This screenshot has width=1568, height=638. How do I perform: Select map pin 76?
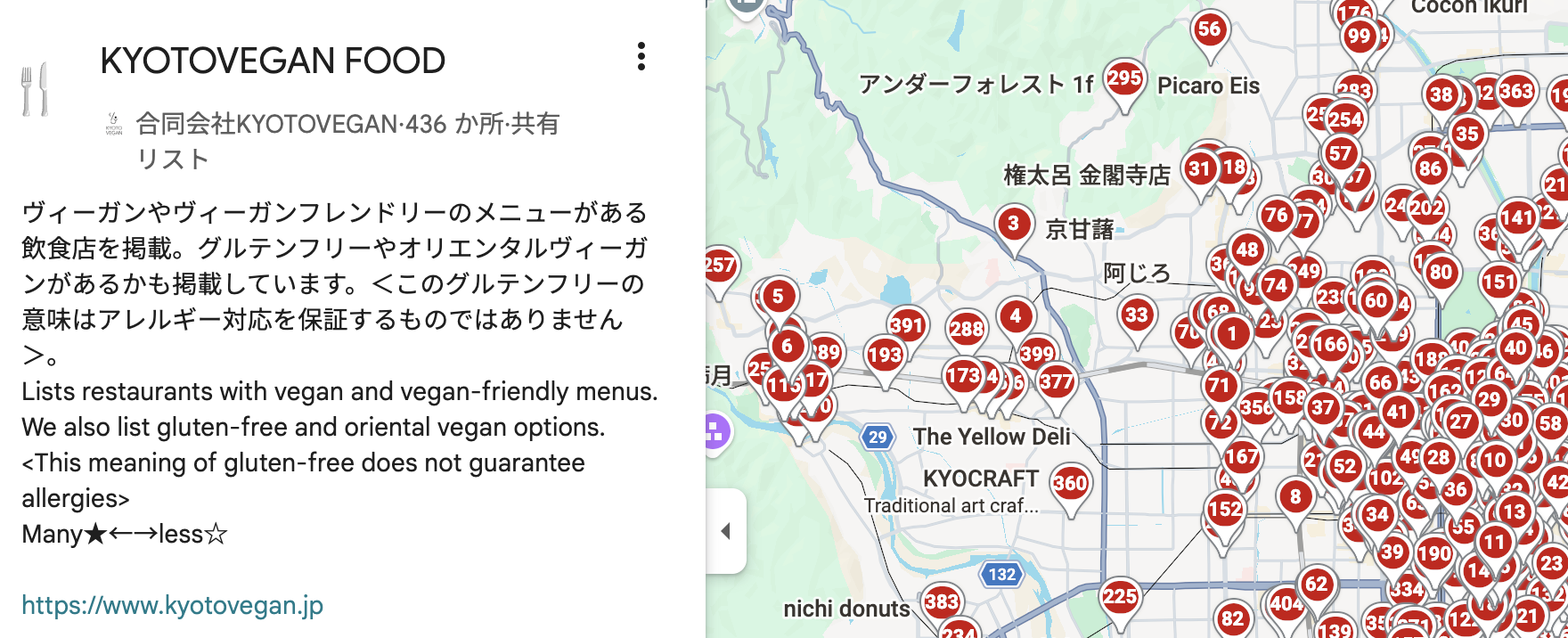tap(1277, 216)
